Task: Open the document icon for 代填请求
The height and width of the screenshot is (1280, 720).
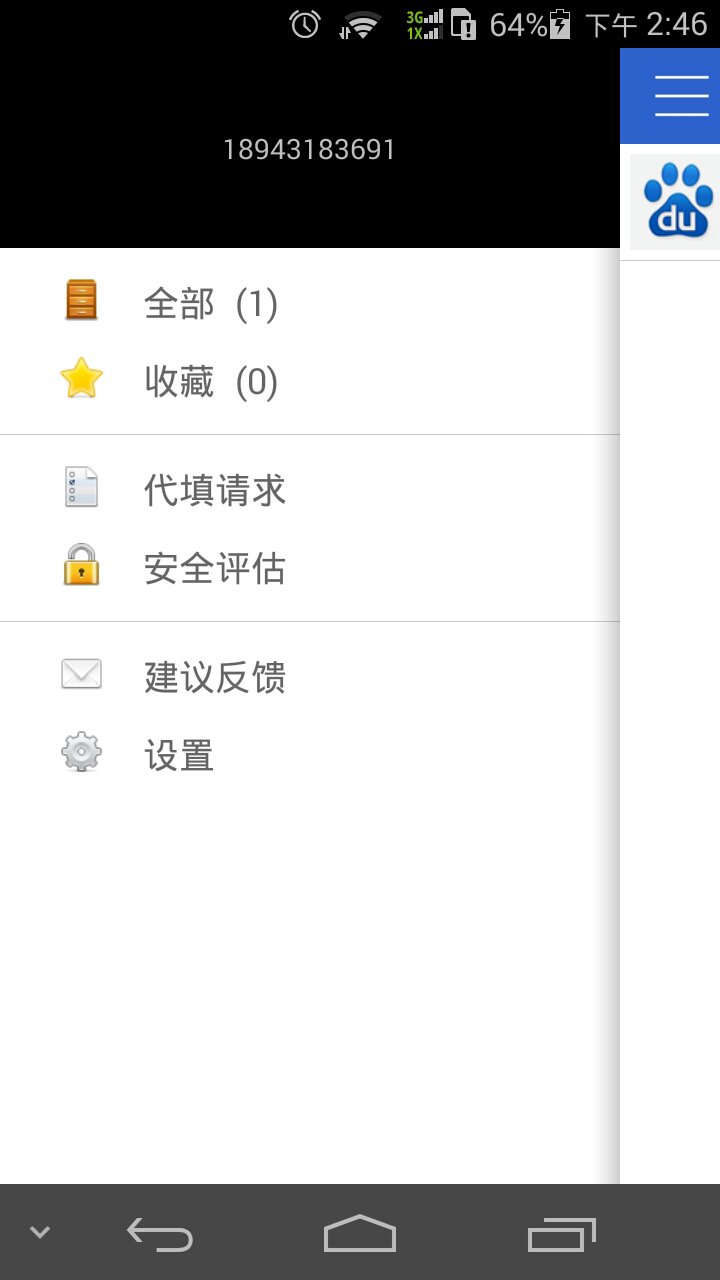Action: 80,488
